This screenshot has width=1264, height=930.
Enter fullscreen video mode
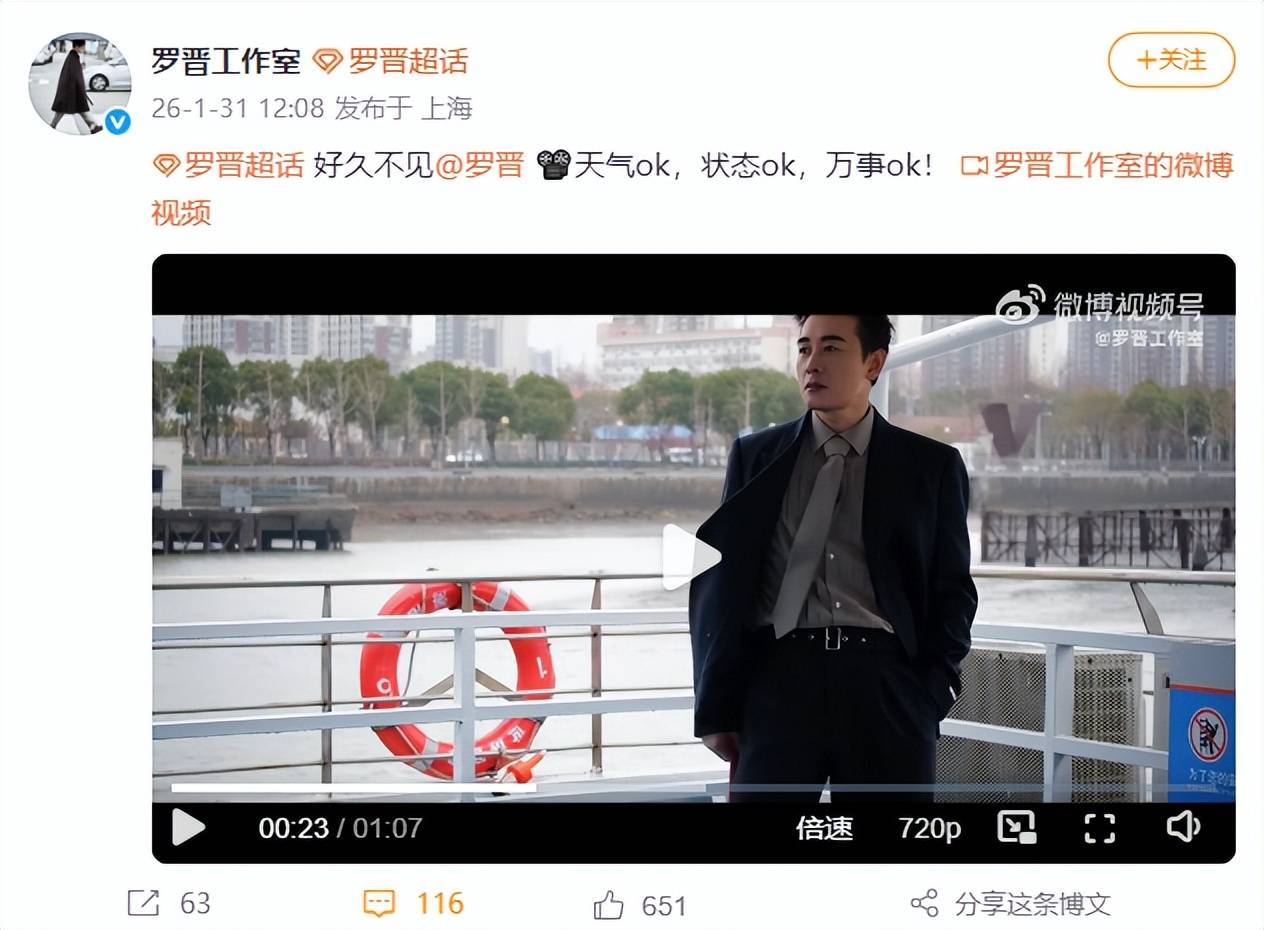pyautogui.click(x=1100, y=827)
